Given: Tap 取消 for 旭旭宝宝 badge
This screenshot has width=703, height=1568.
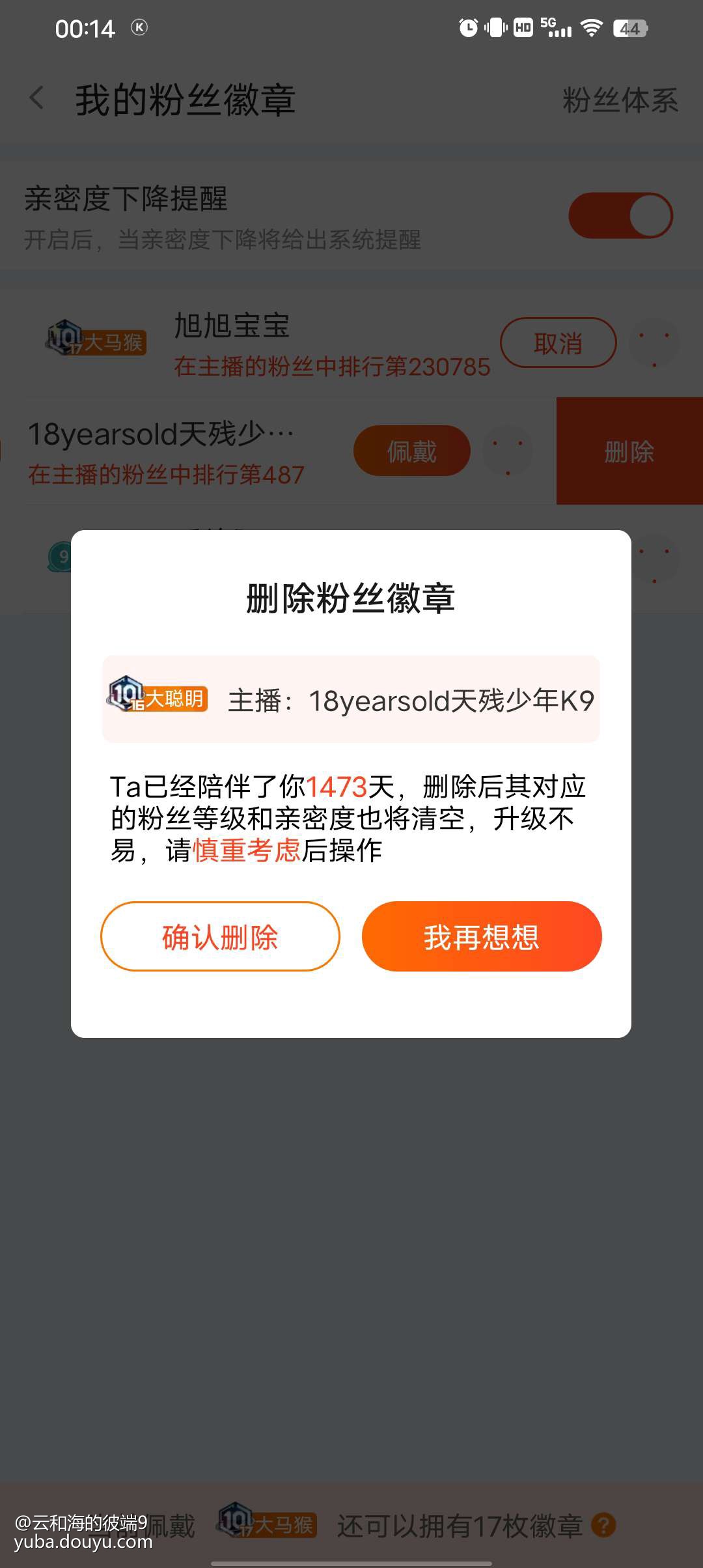Looking at the screenshot, I should click(558, 343).
